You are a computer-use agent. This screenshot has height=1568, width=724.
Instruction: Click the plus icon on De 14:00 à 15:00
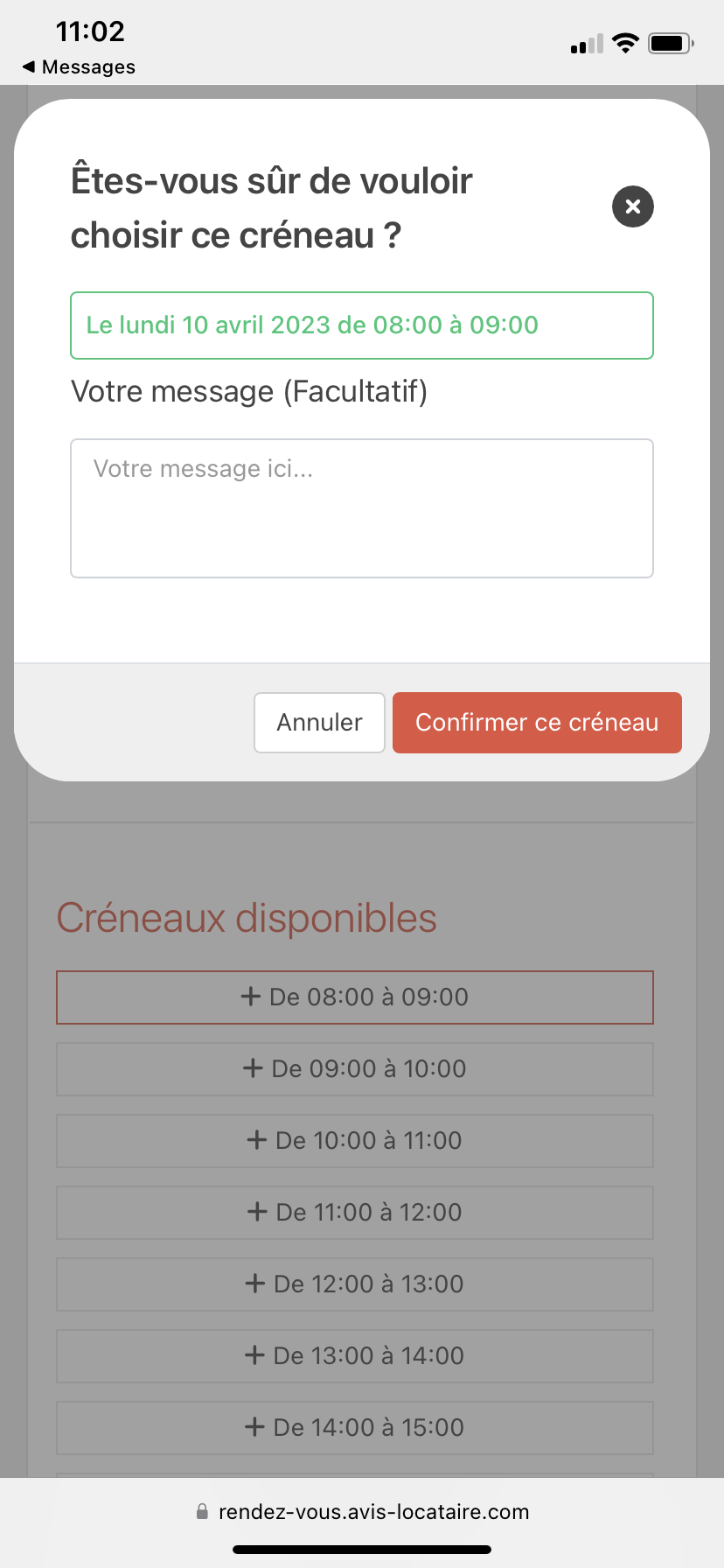click(254, 1427)
